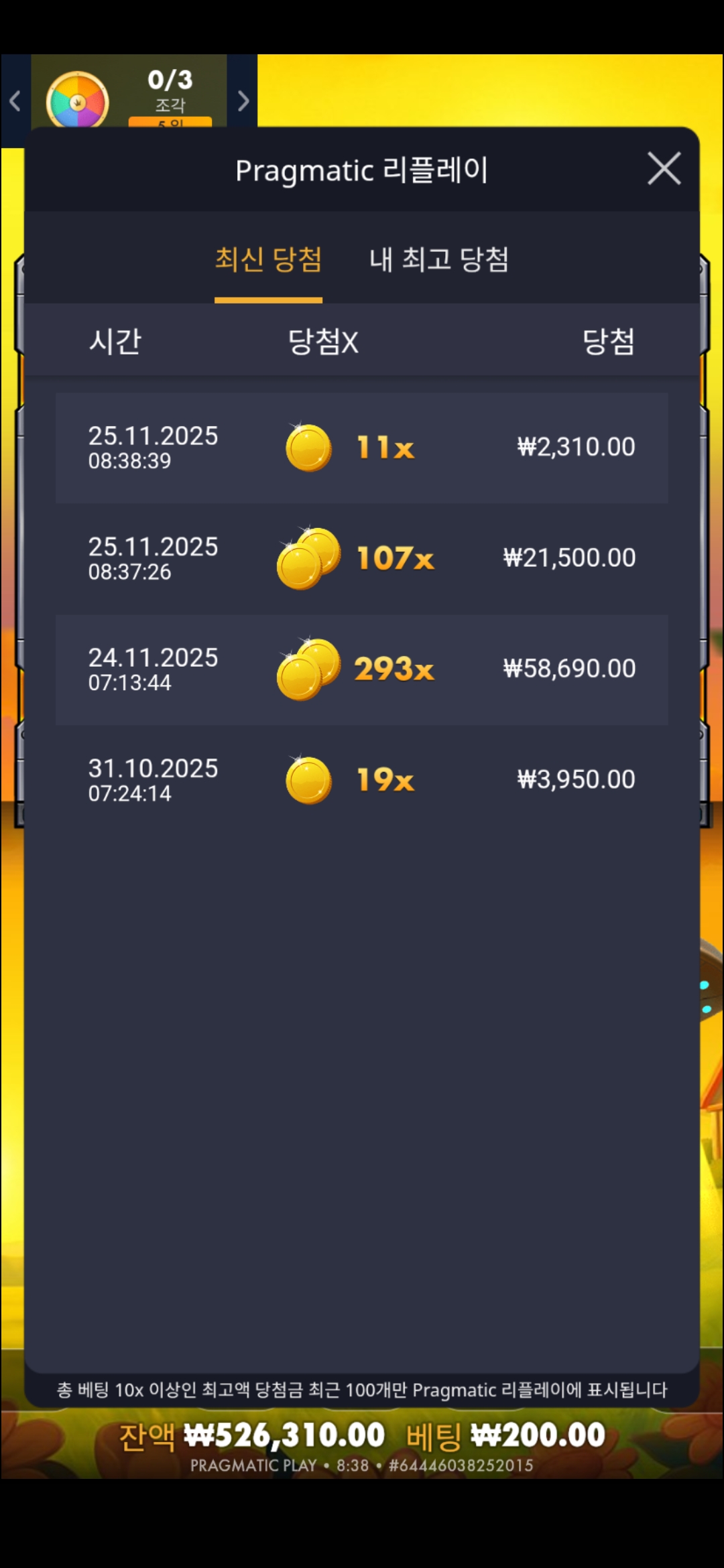Open the 19x win replay of ₩3,950.00
This screenshot has width=724, height=1568.
(x=362, y=780)
